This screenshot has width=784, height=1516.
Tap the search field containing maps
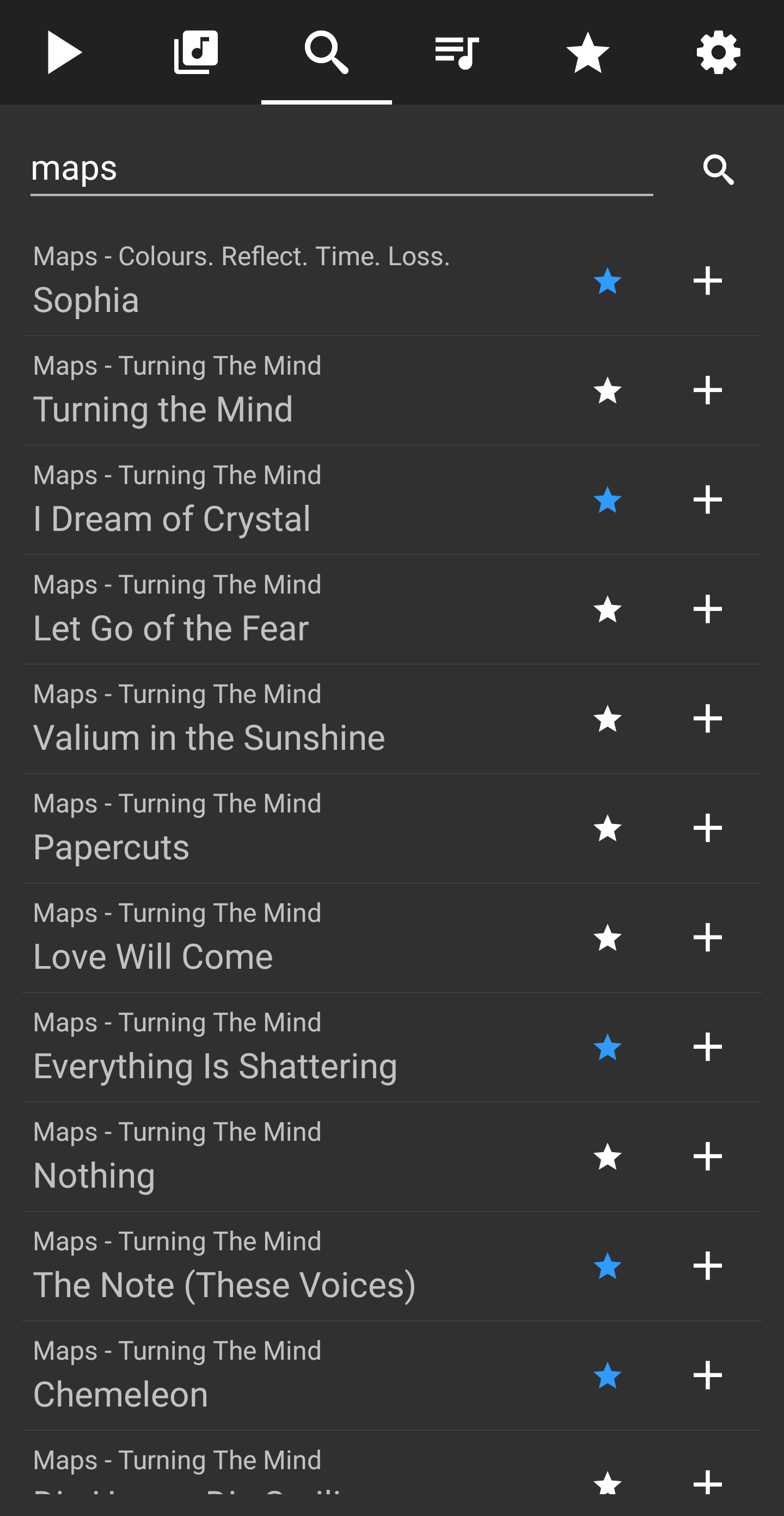click(341, 169)
